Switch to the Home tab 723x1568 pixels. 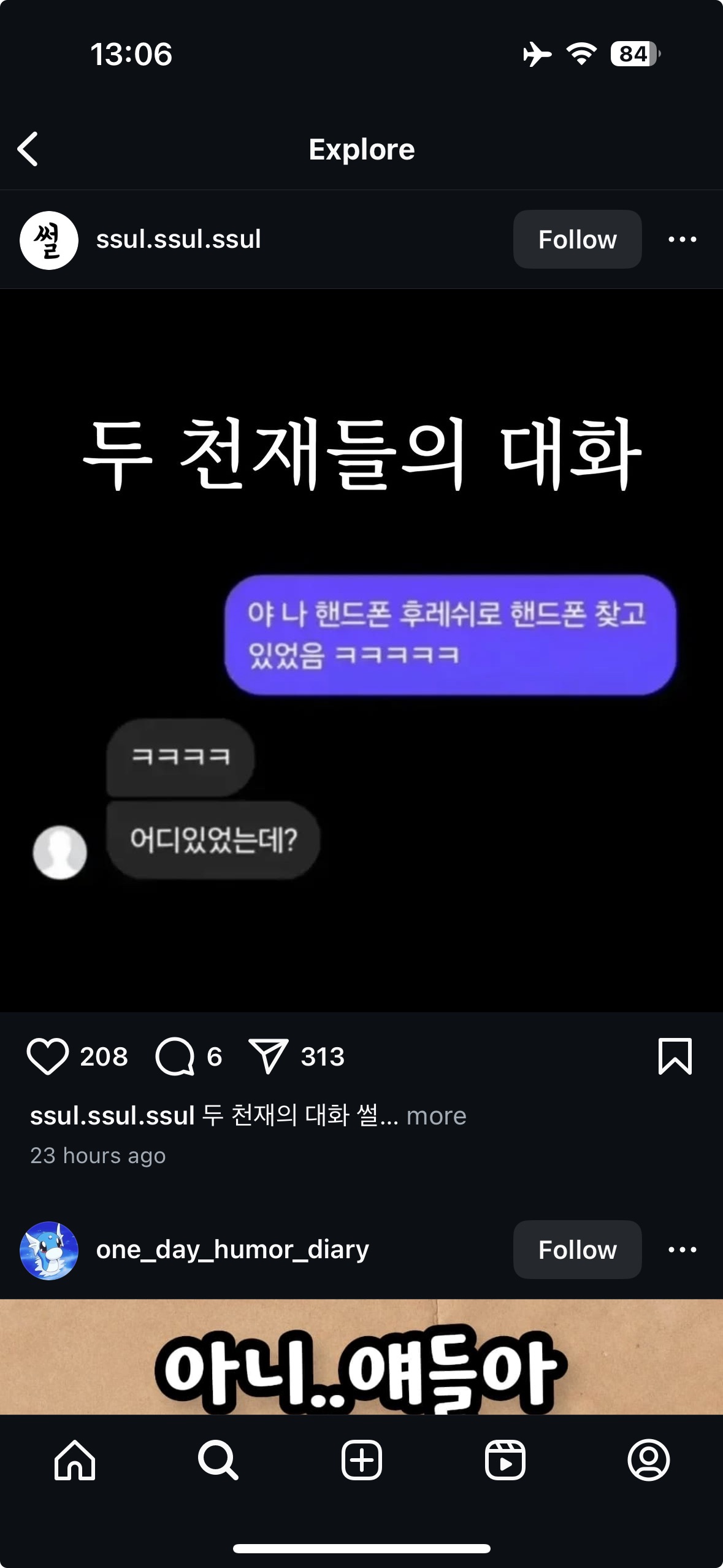[75, 1460]
